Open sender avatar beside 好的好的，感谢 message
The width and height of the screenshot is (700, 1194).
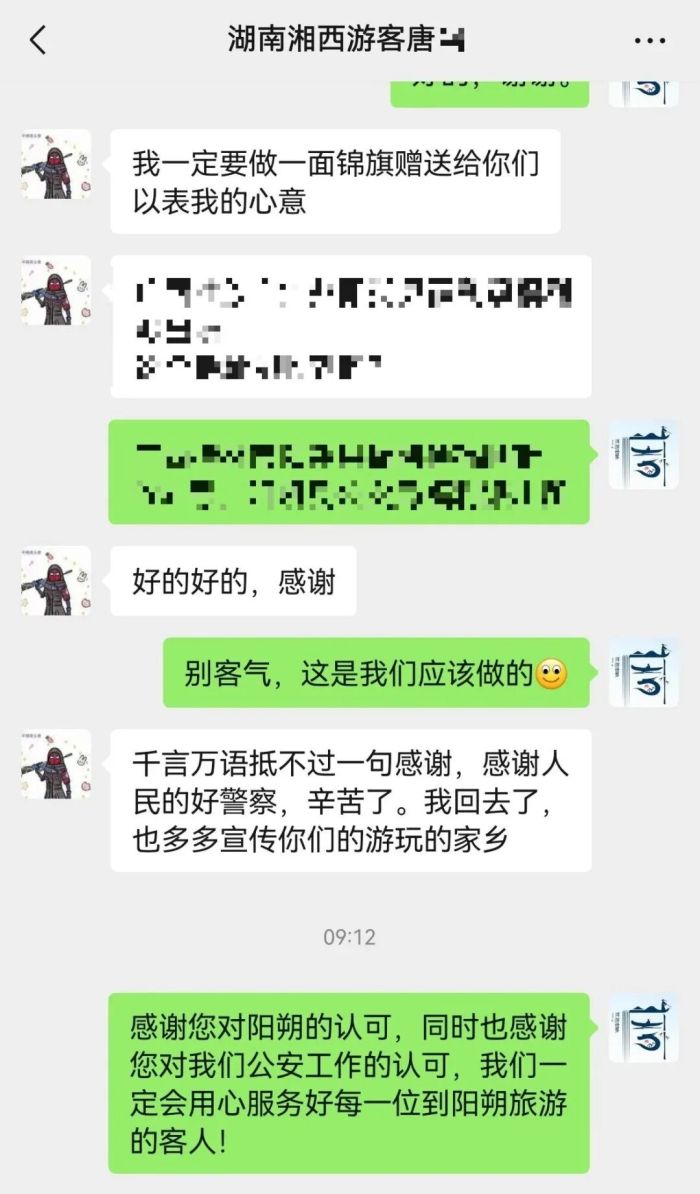56,580
